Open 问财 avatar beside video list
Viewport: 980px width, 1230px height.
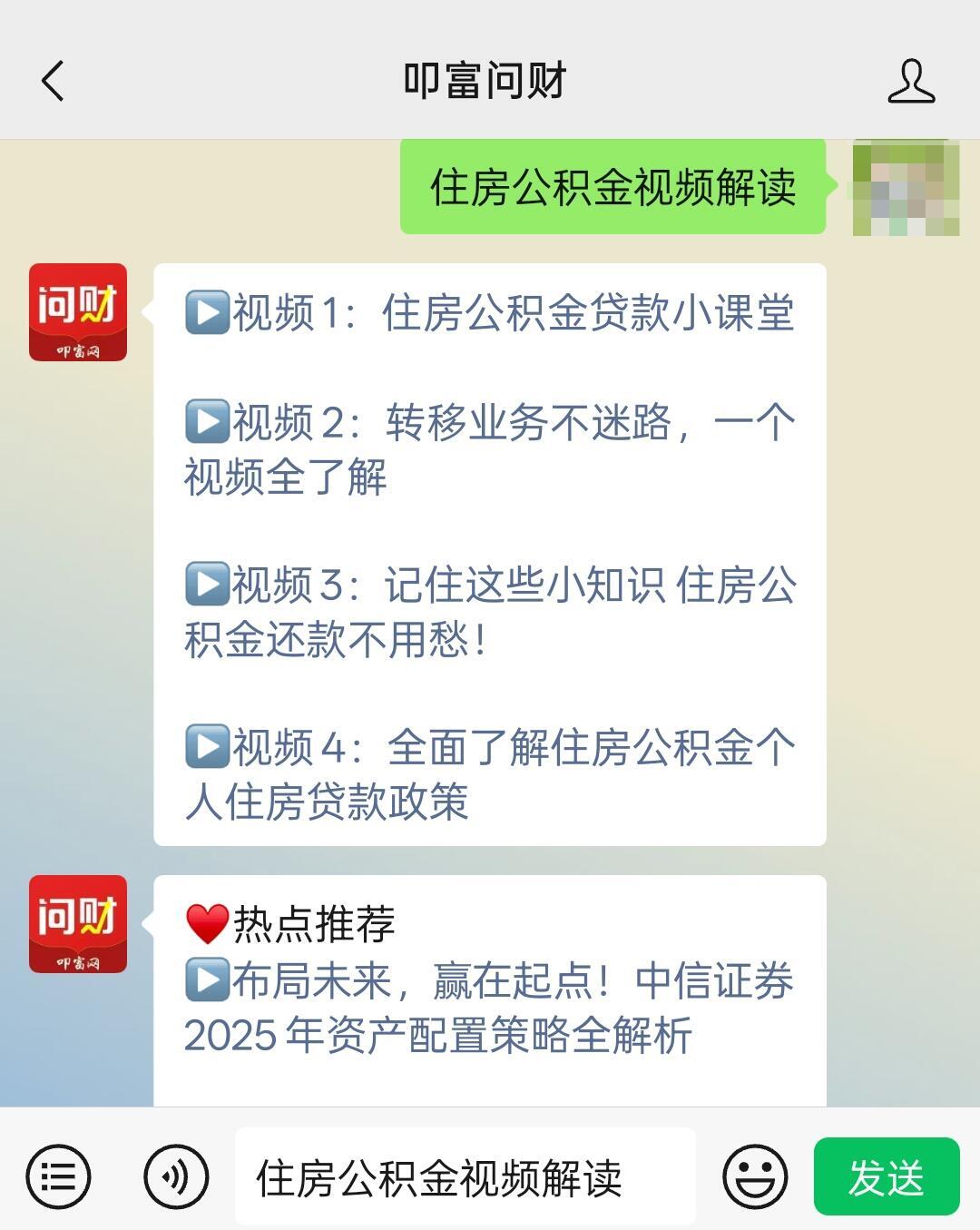click(x=78, y=312)
